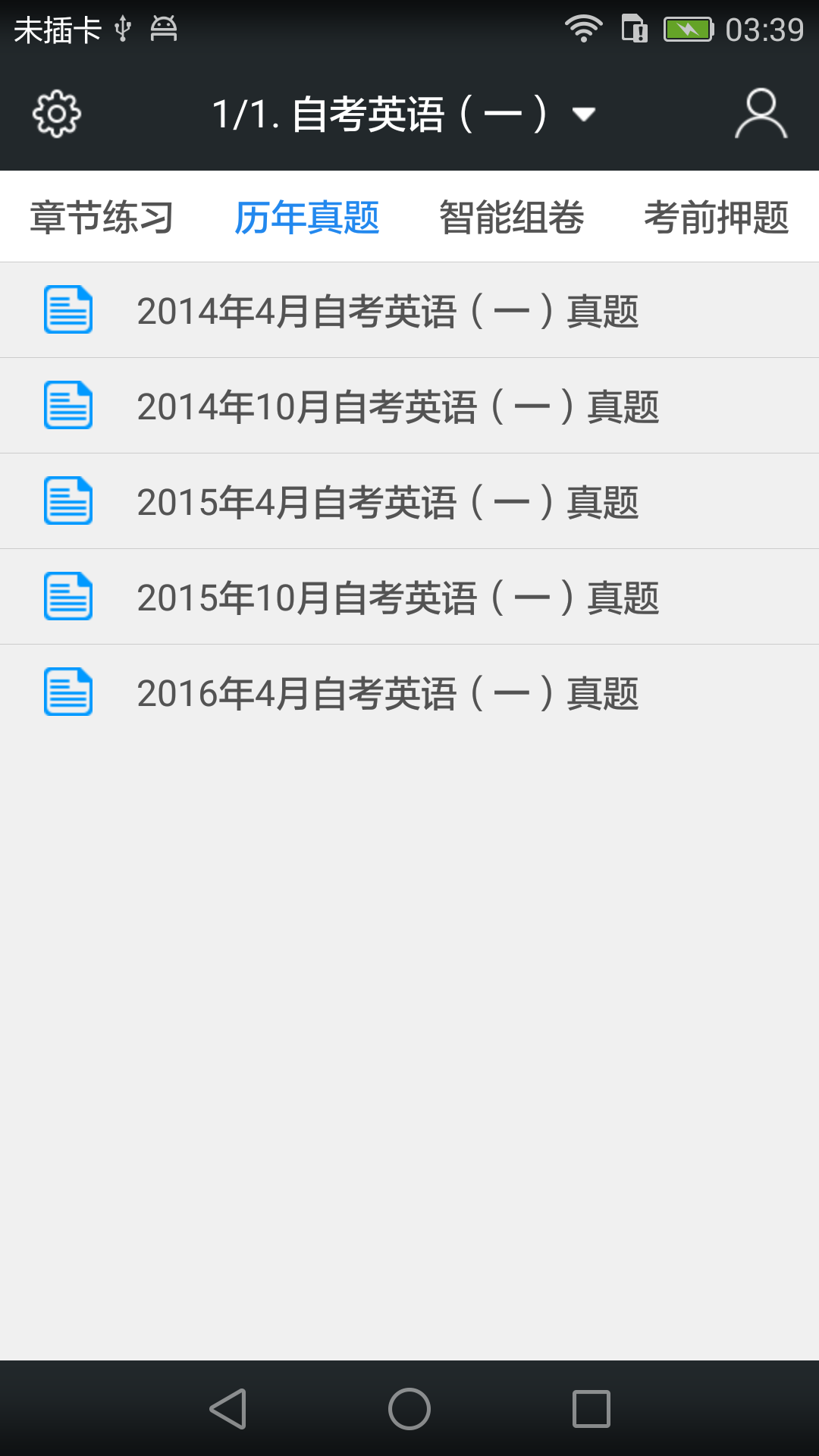Viewport: 819px width, 1456px height.
Task: Click the document icon beside 2015年10月真题
Action: (x=67, y=596)
